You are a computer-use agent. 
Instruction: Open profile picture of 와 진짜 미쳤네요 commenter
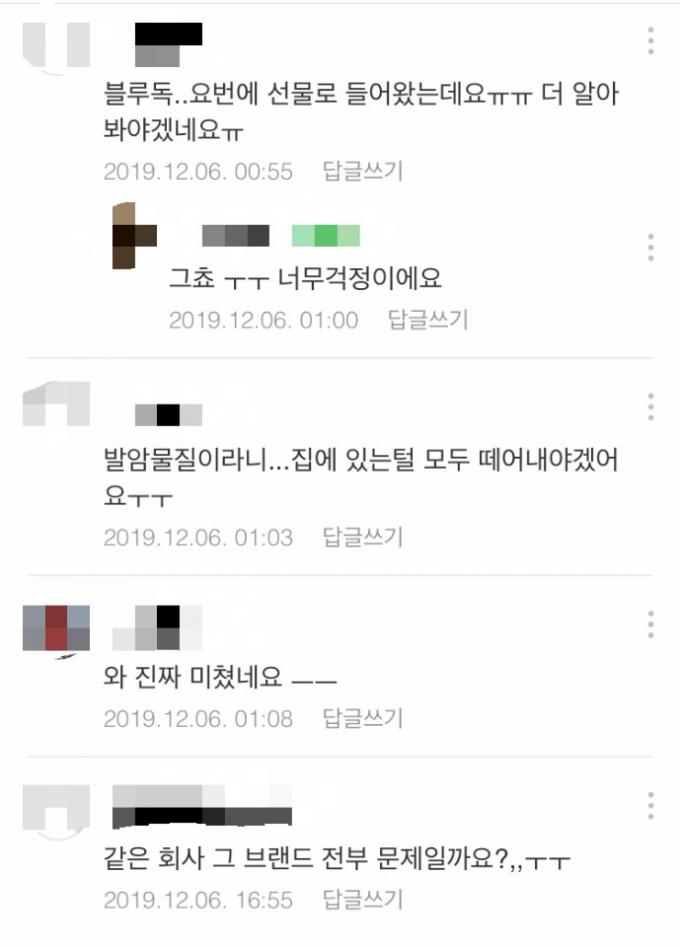(x=56, y=629)
